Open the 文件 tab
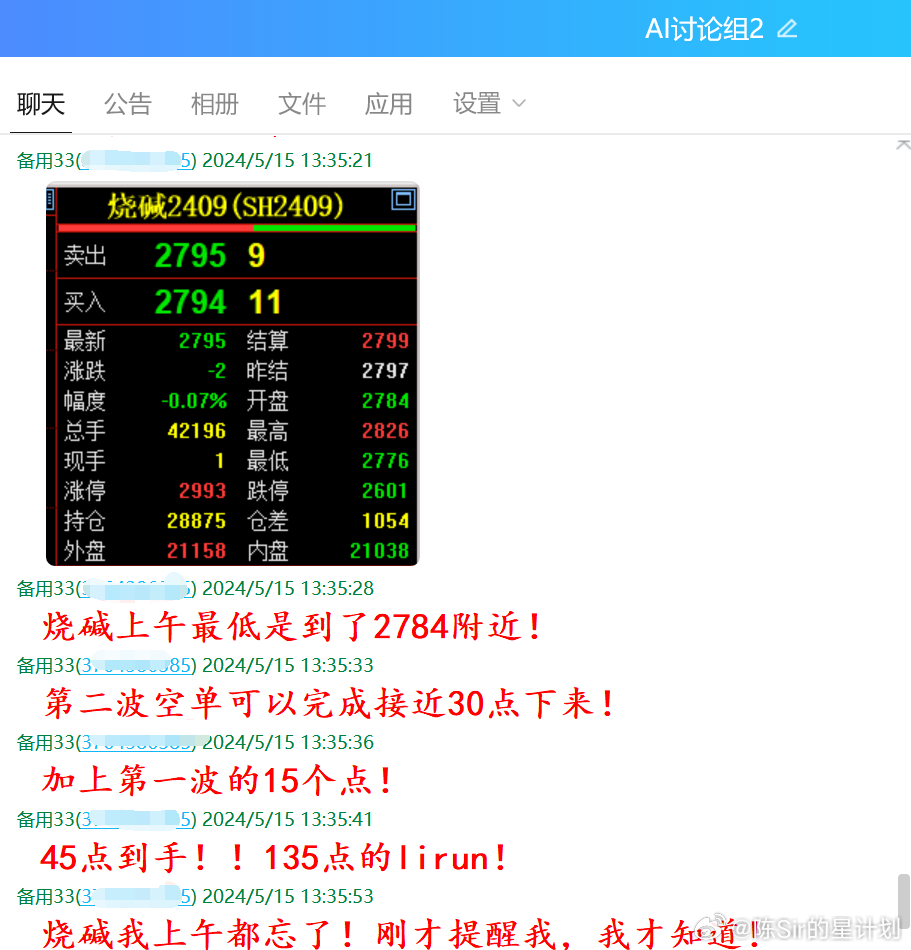Screen dimensions: 911x950 302,104
